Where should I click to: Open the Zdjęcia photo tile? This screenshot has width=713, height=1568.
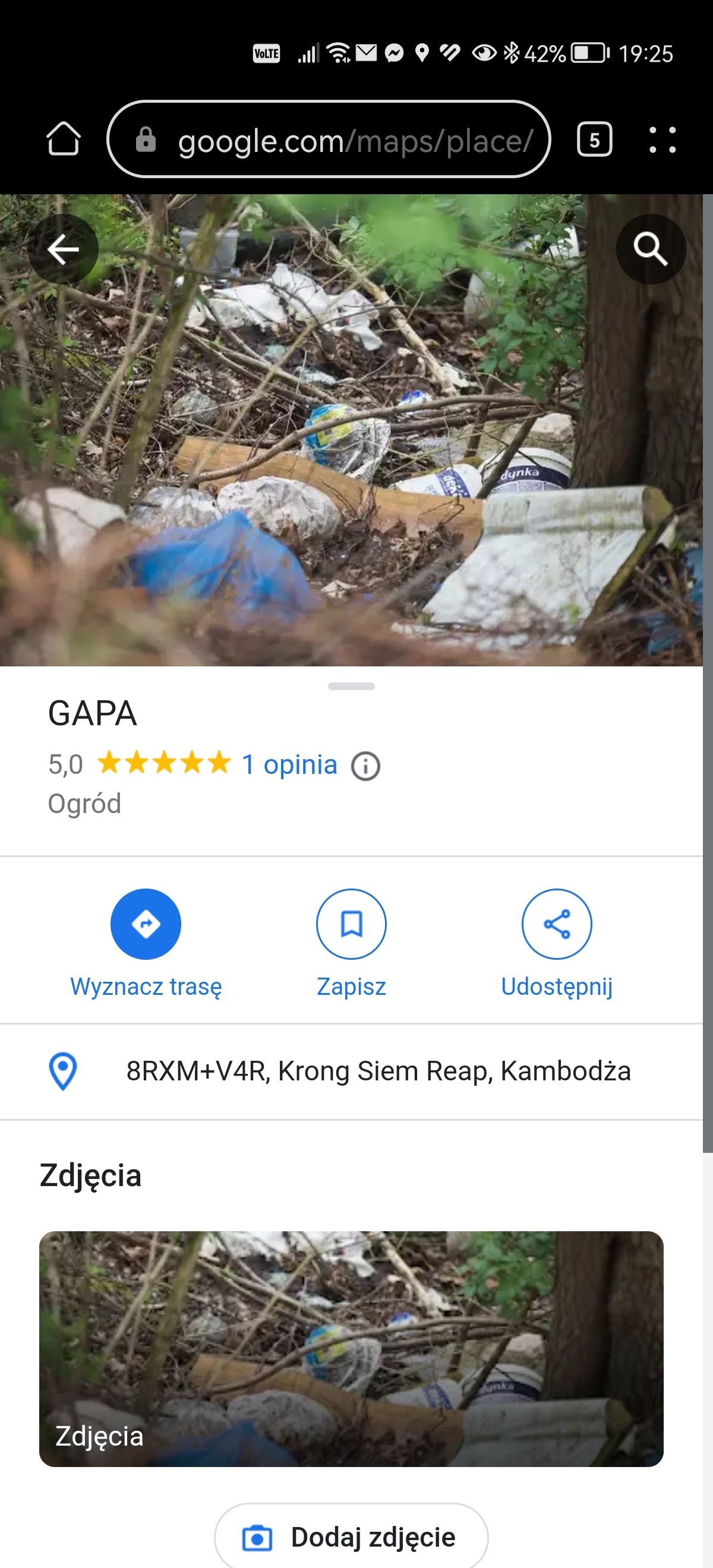(351, 1349)
